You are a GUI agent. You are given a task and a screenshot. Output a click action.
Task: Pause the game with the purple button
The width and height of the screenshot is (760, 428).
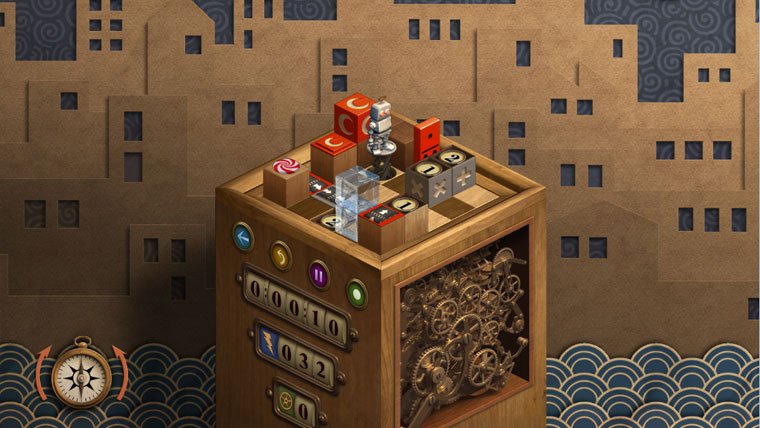point(319,273)
